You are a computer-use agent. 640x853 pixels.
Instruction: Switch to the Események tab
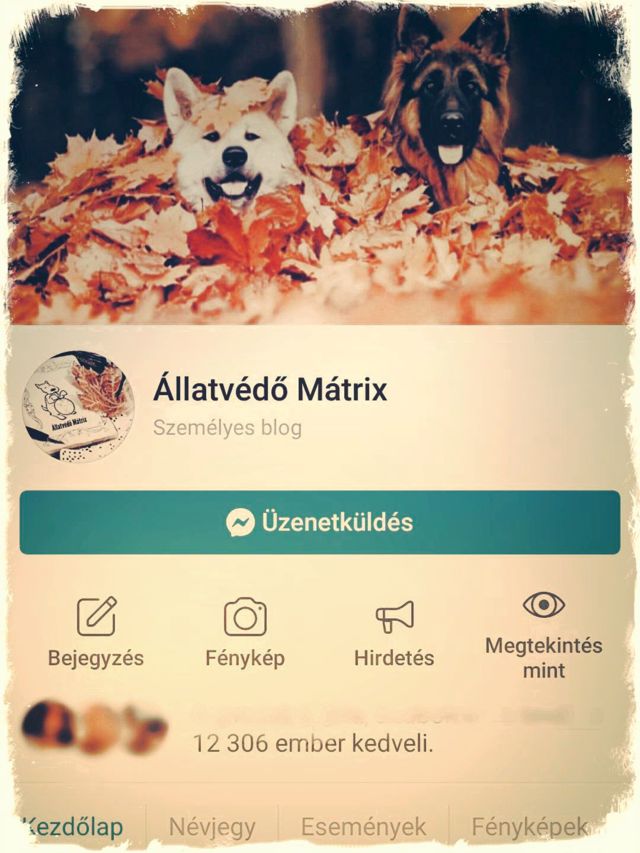[x=364, y=828]
